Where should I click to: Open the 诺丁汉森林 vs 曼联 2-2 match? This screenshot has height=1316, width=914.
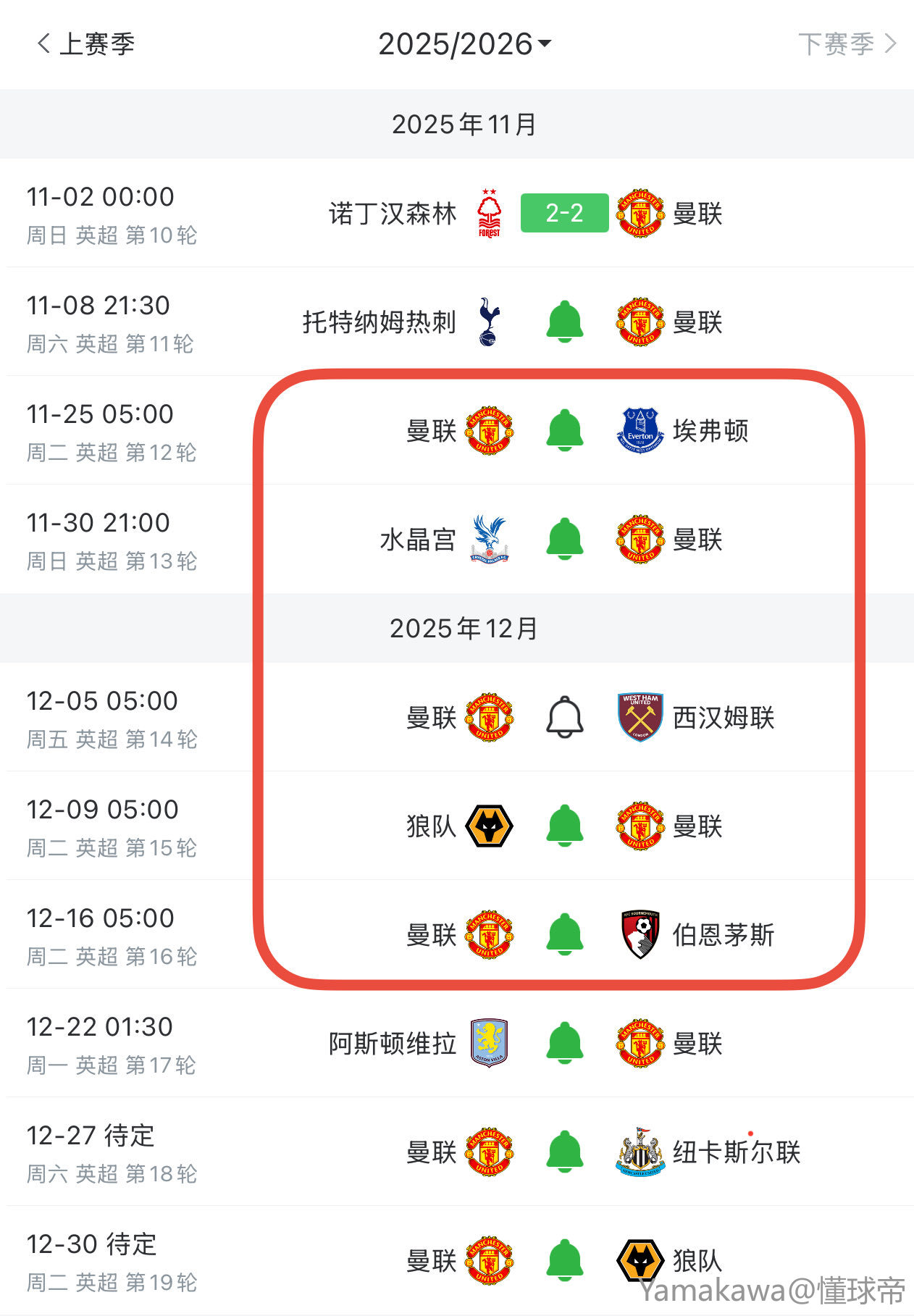564,213
